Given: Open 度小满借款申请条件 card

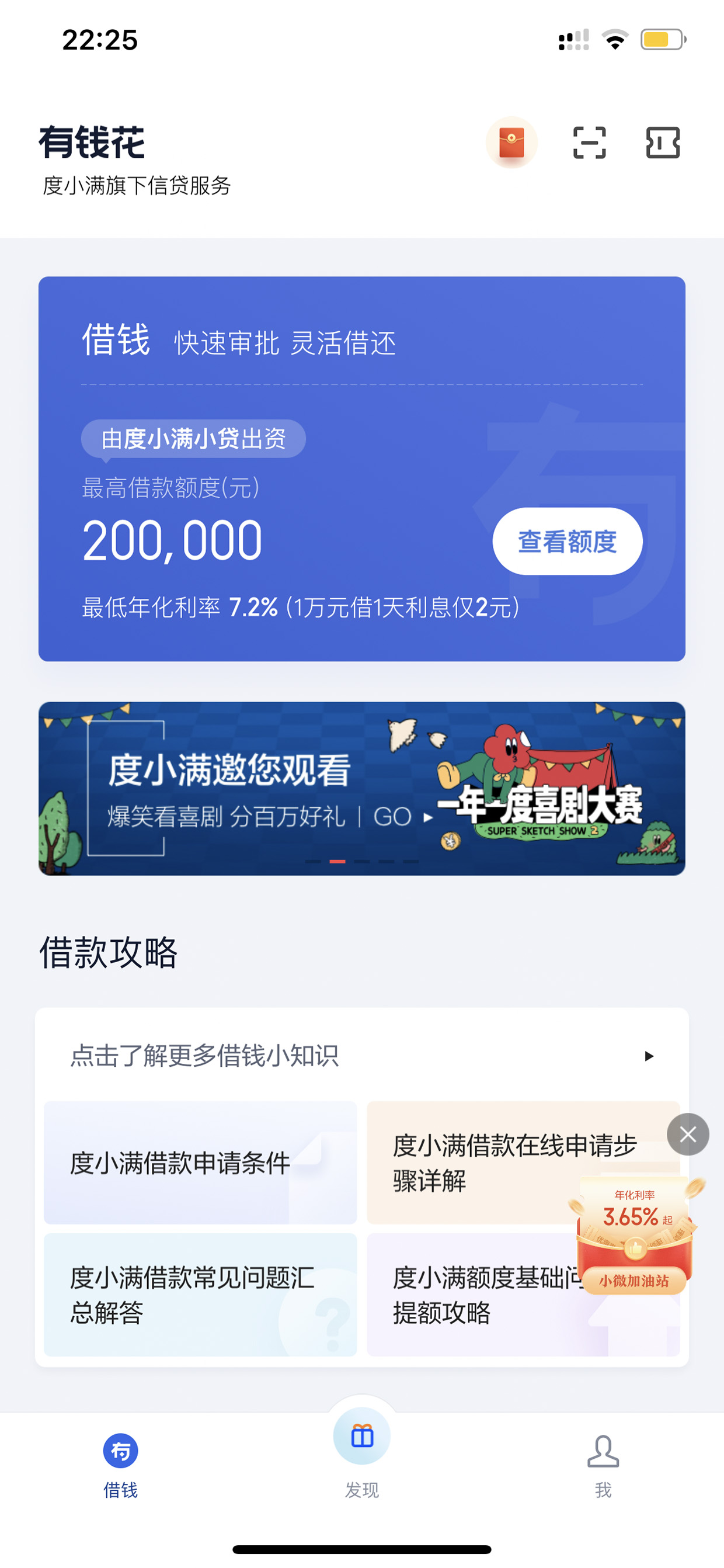Looking at the screenshot, I should point(200,1163).
